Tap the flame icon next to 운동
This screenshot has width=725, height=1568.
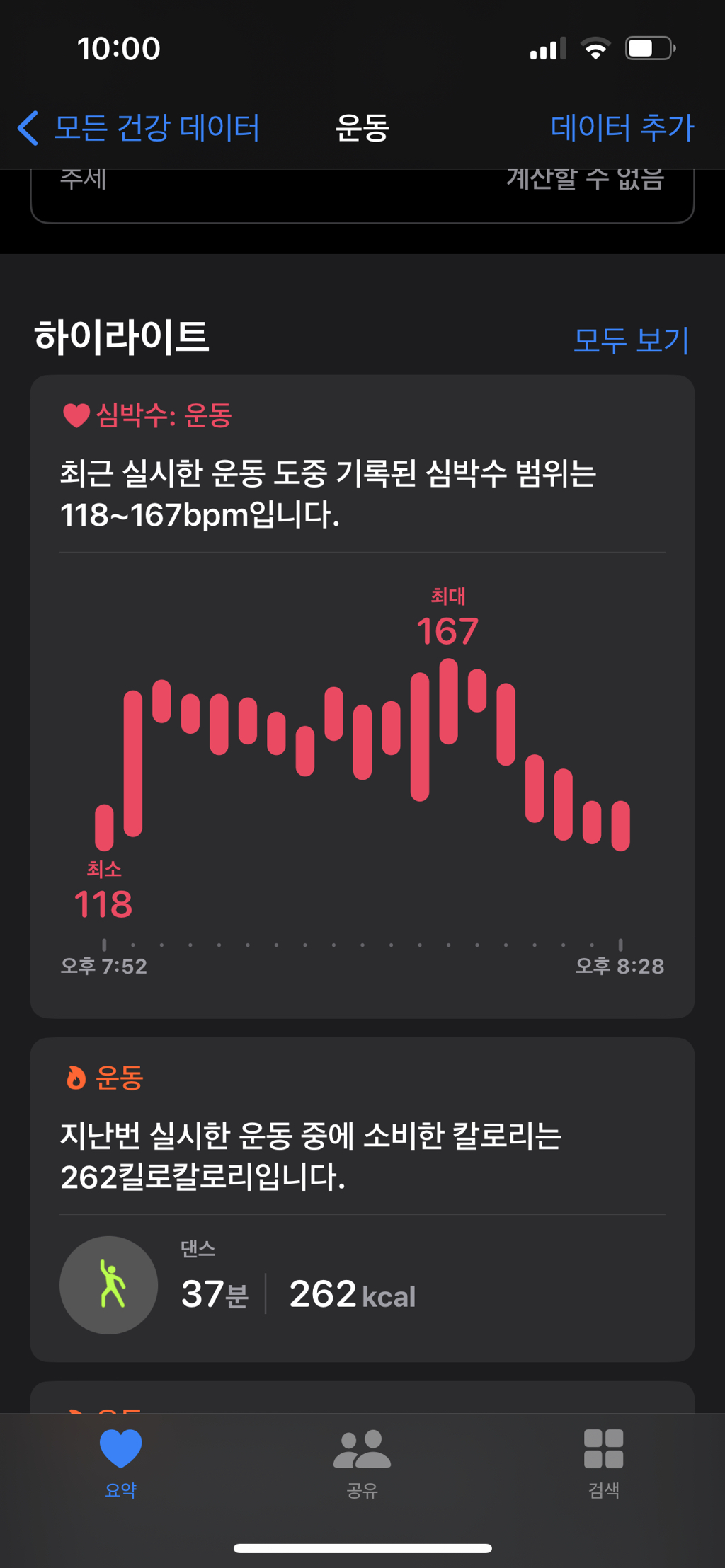[x=75, y=1077]
